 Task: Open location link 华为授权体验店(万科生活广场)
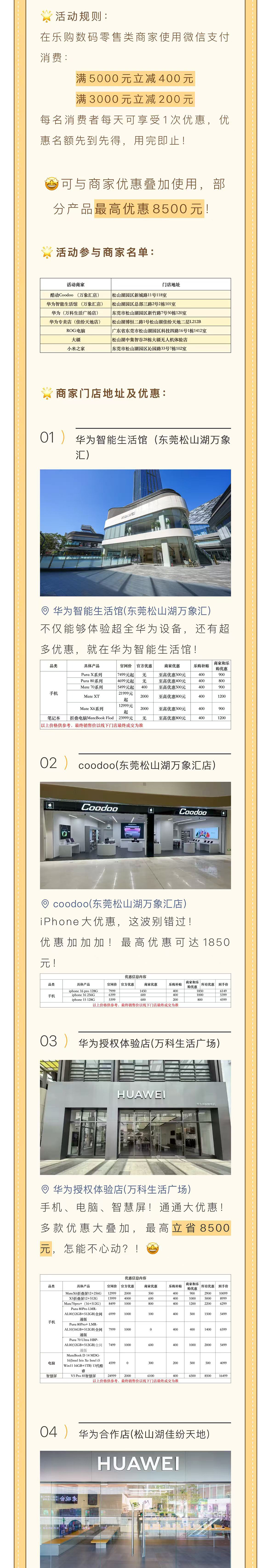121,1189
